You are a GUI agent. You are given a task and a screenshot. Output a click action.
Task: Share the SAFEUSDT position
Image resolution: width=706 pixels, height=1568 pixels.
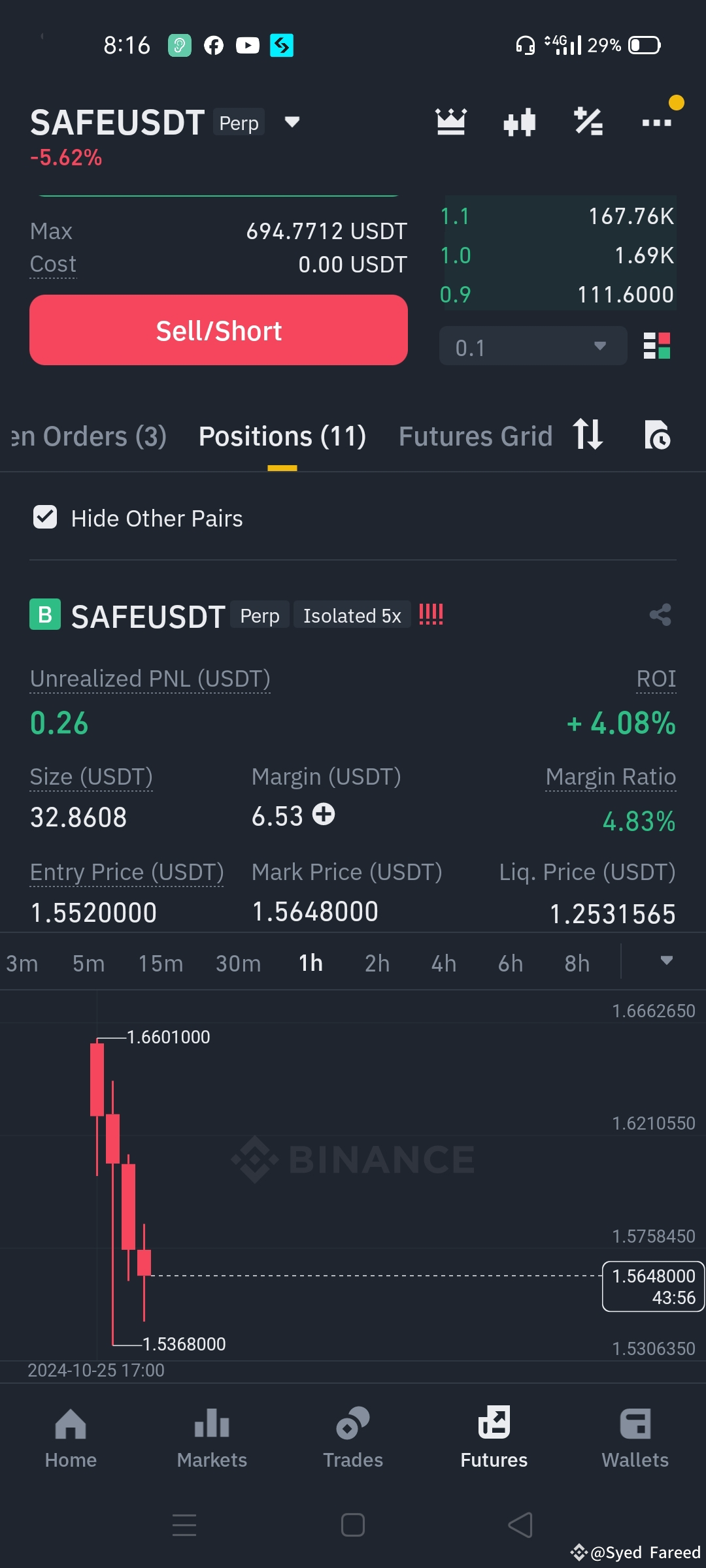(x=660, y=615)
